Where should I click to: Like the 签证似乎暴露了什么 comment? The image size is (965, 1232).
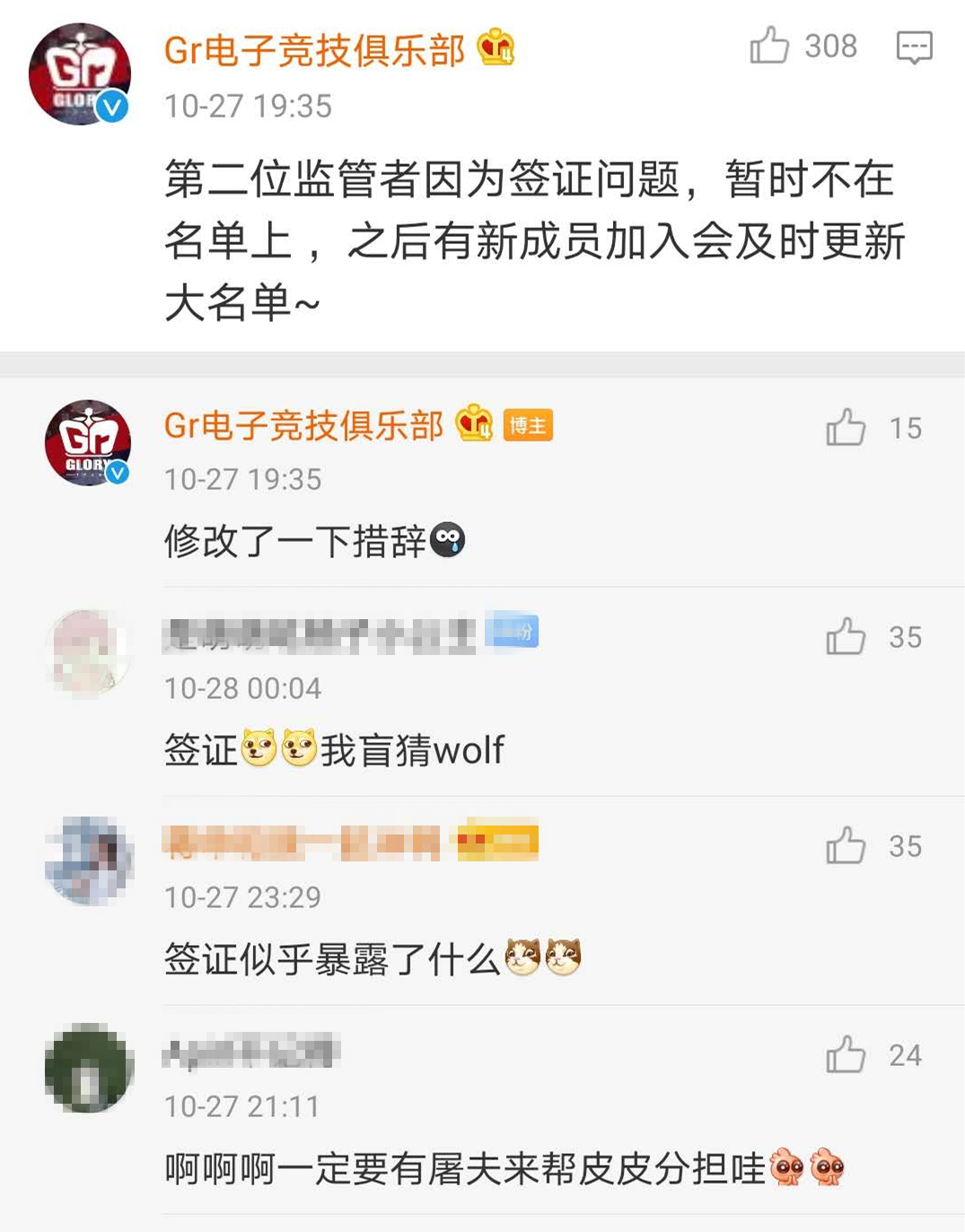[846, 844]
